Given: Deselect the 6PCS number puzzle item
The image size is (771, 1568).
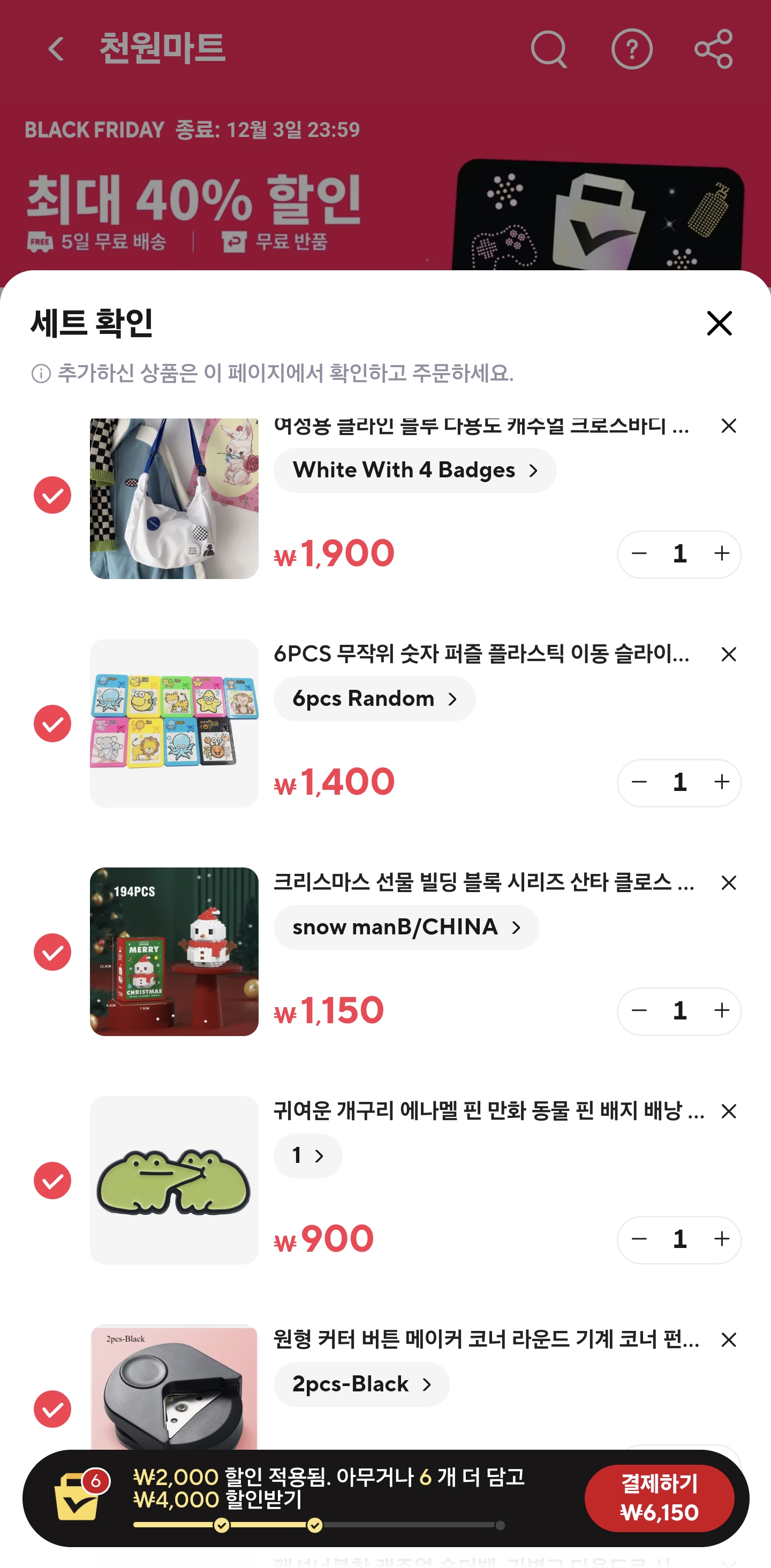Looking at the screenshot, I should 52,724.
